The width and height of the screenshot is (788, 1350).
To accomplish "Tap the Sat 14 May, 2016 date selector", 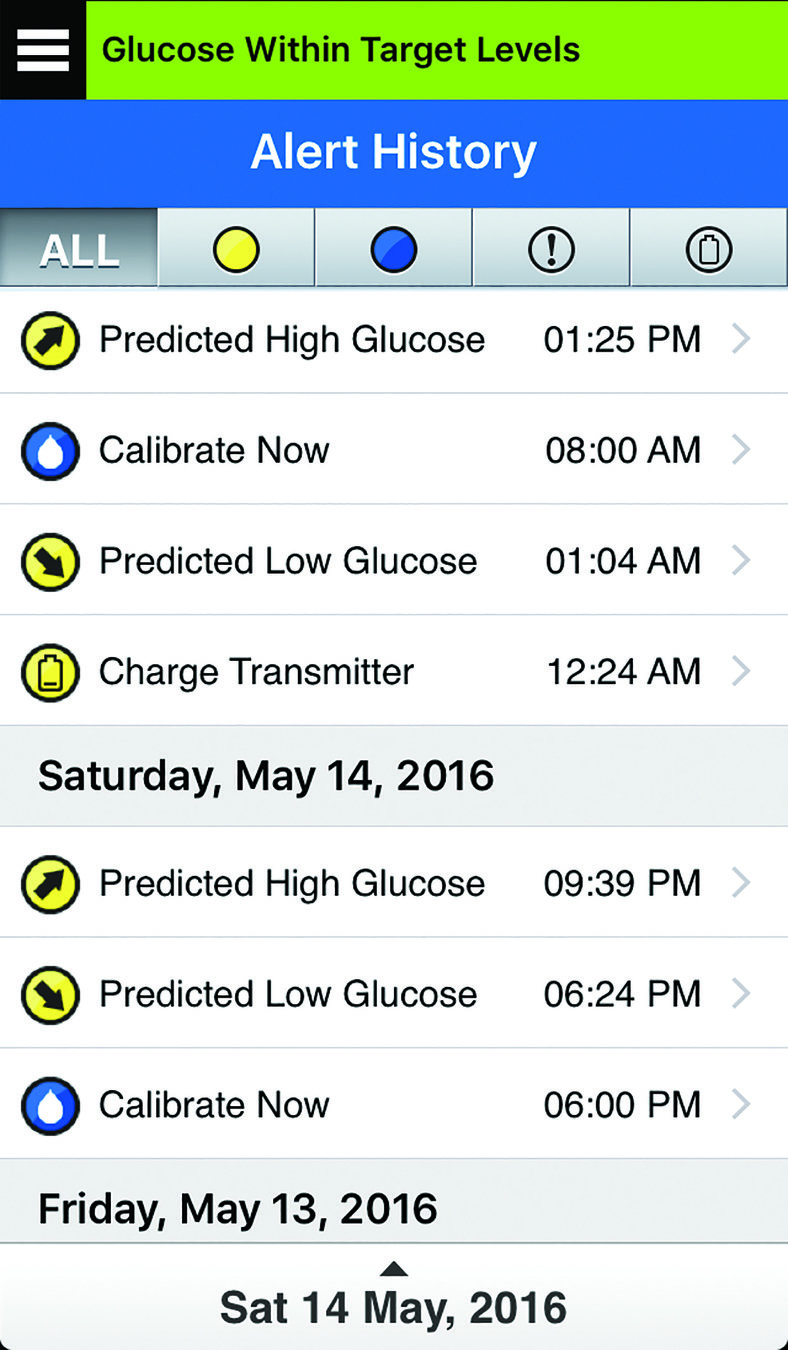I will (x=394, y=1305).
